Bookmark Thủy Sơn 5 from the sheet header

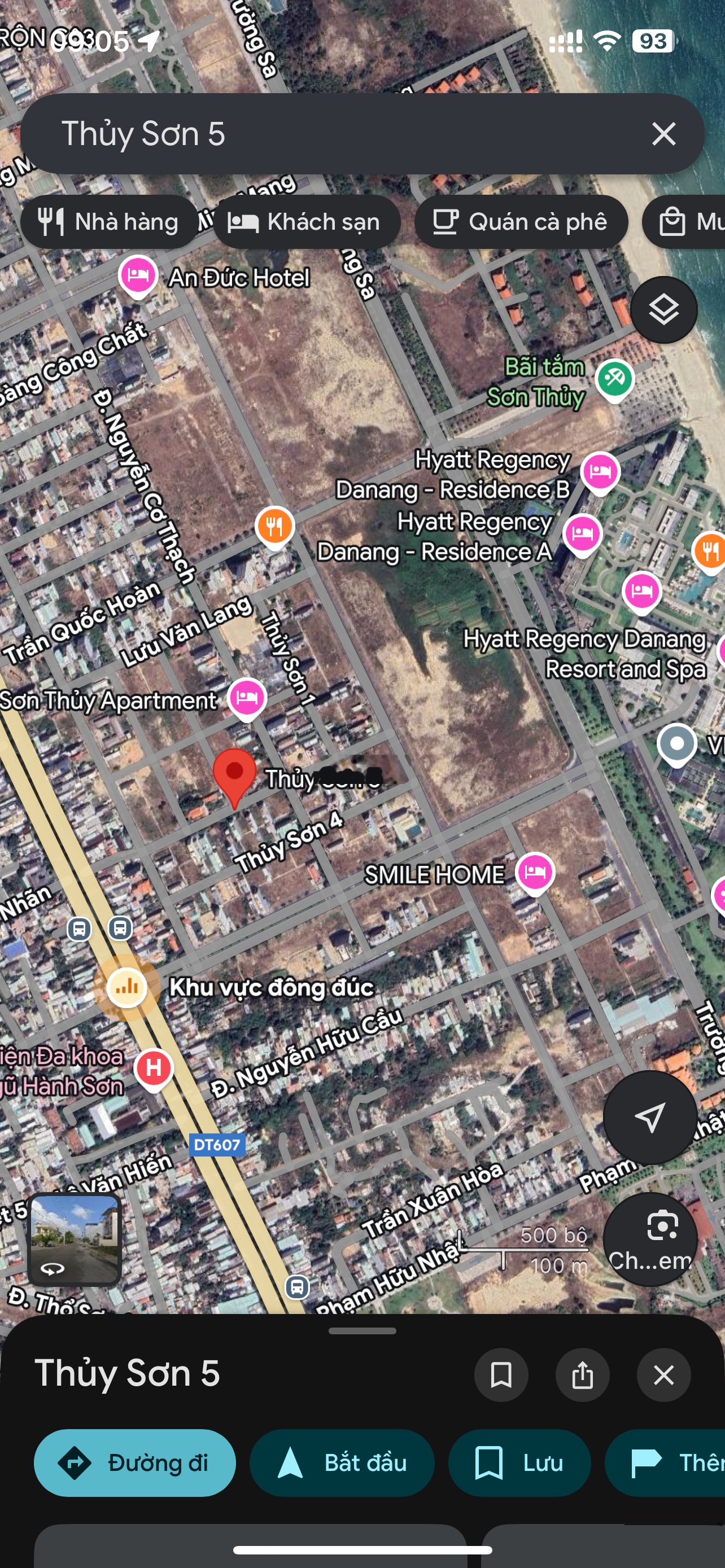[501, 1374]
